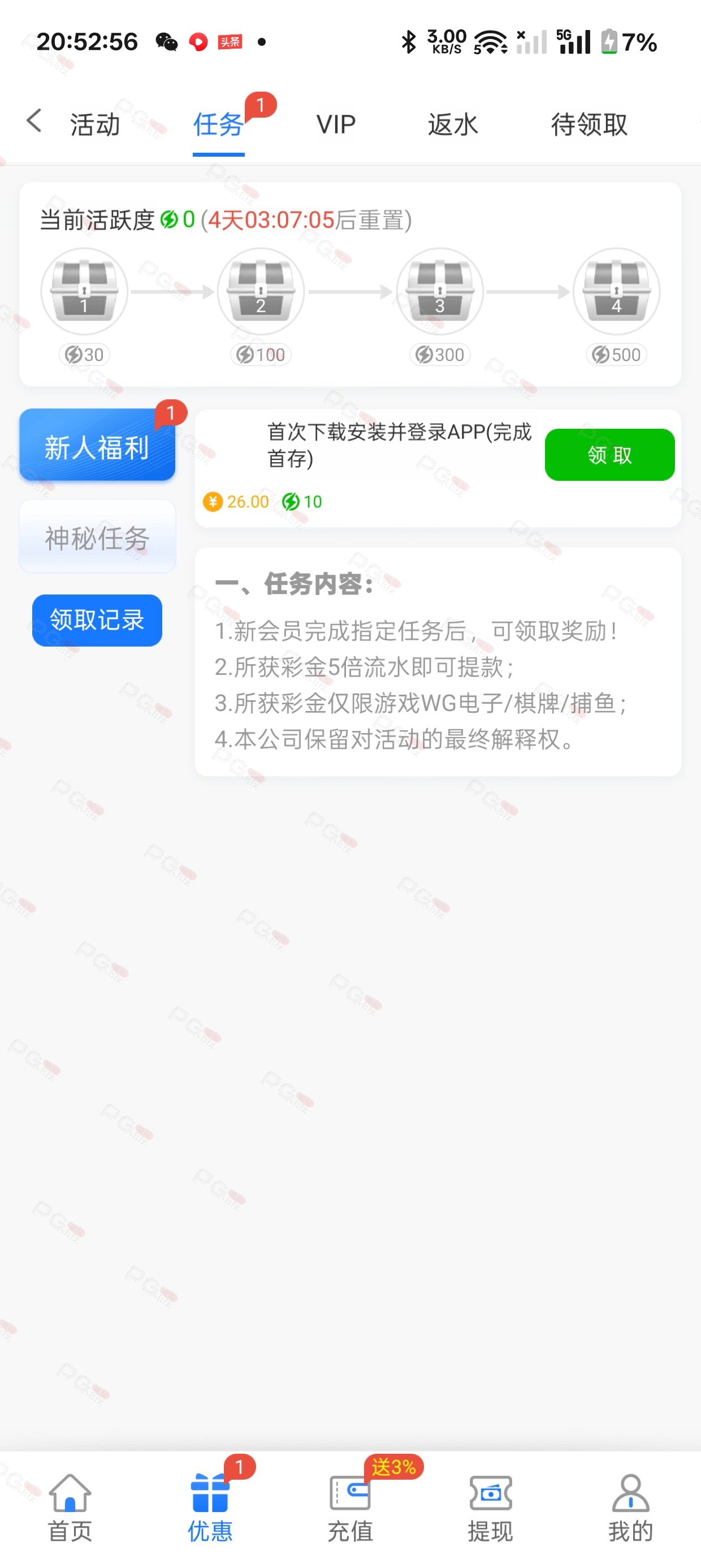Open the VIP tab

[x=336, y=125]
